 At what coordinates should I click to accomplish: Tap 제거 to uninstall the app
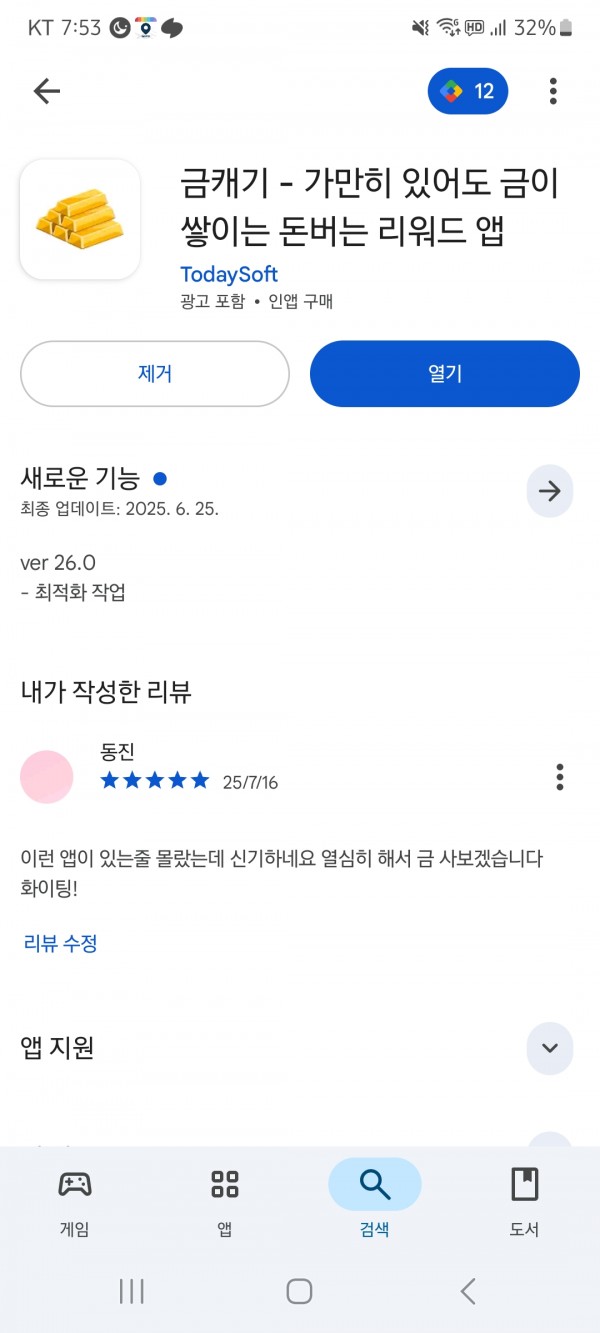click(x=155, y=374)
